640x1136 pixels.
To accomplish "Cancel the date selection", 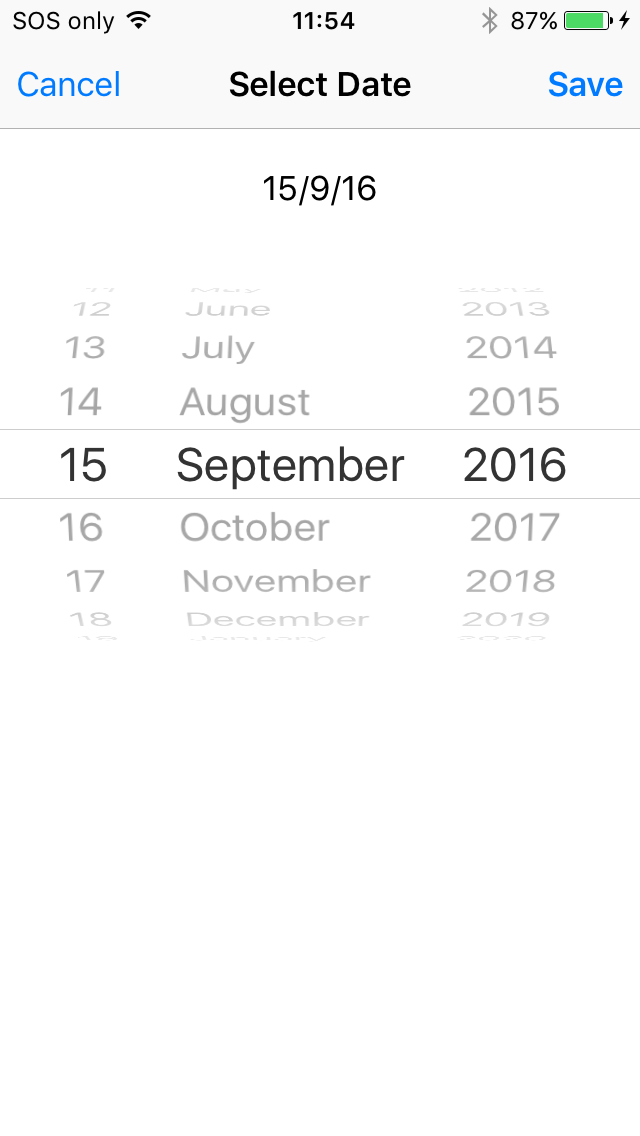I will tap(69, 85).
